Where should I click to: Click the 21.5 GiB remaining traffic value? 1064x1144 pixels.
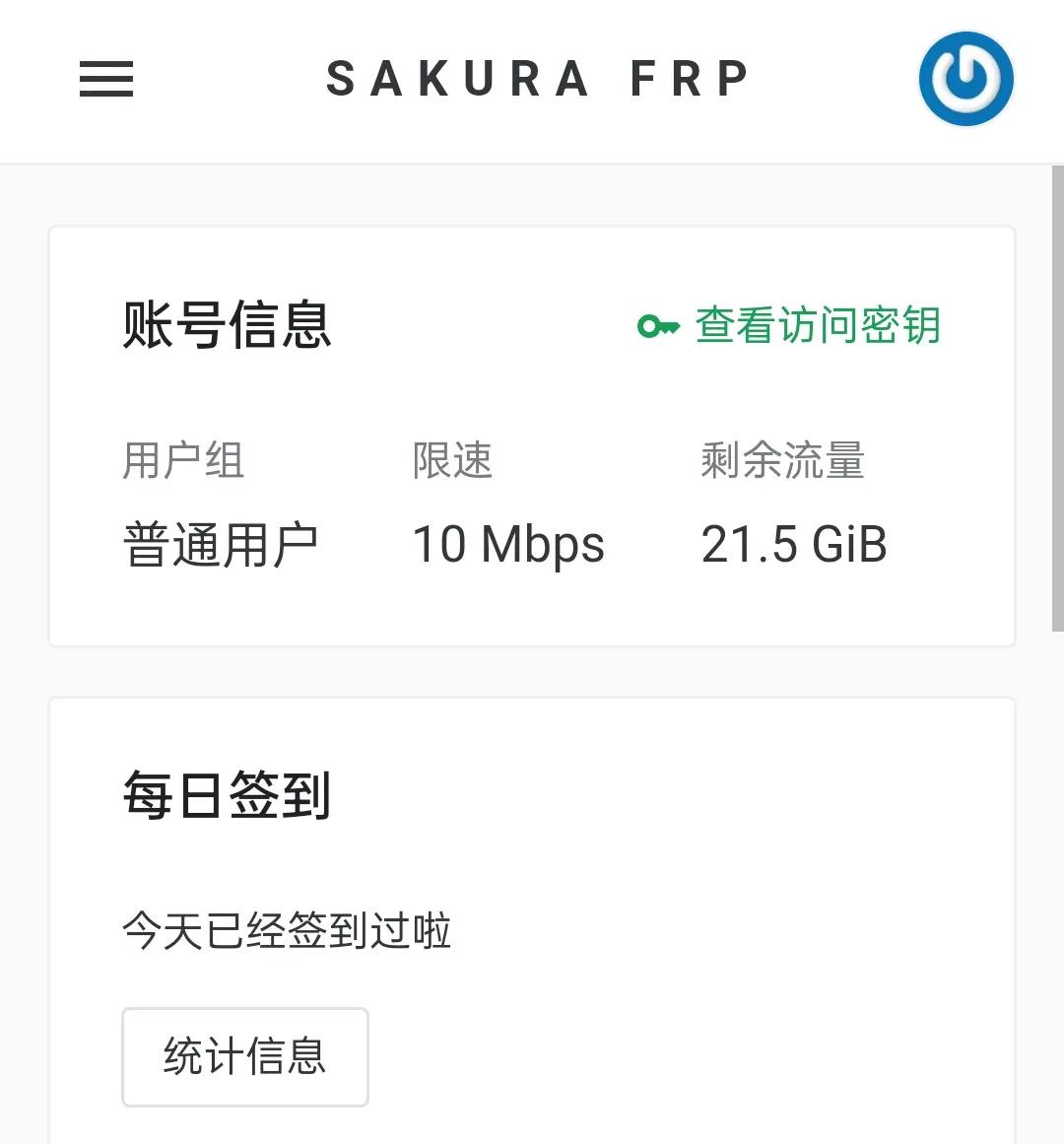(795, 543)
